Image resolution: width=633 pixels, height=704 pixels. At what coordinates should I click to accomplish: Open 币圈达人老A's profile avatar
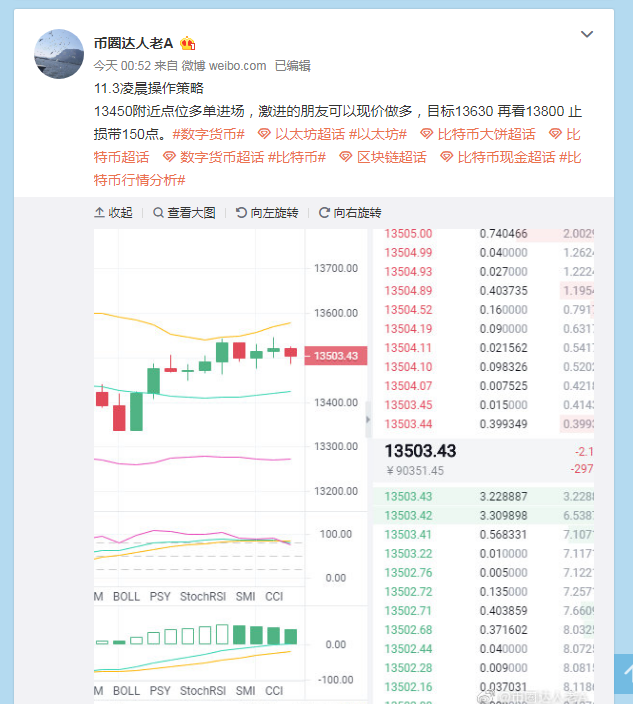click(59, 52)
